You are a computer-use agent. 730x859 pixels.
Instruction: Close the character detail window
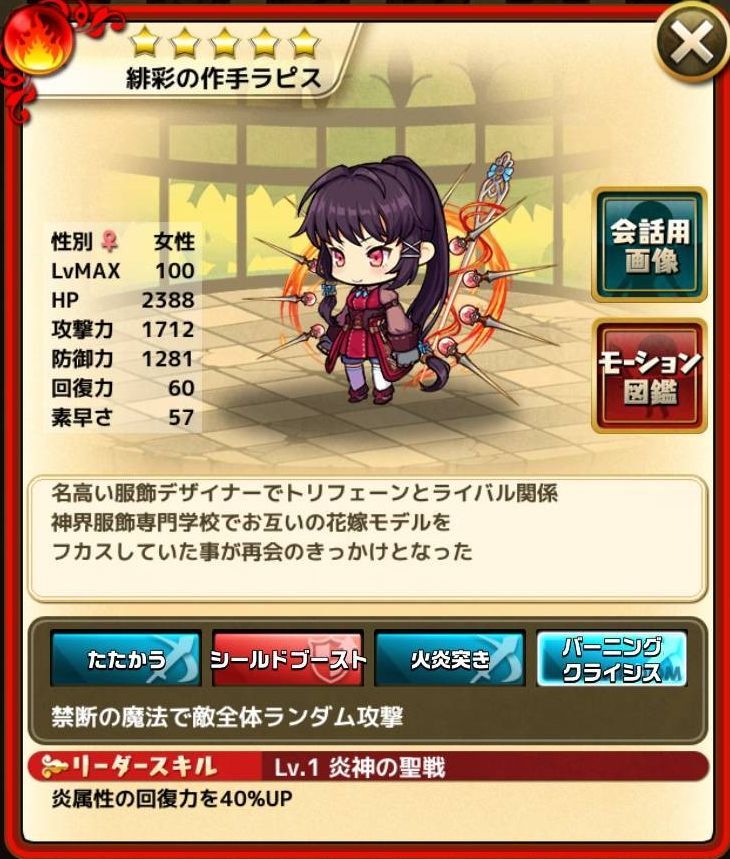[x=692, y=43]
